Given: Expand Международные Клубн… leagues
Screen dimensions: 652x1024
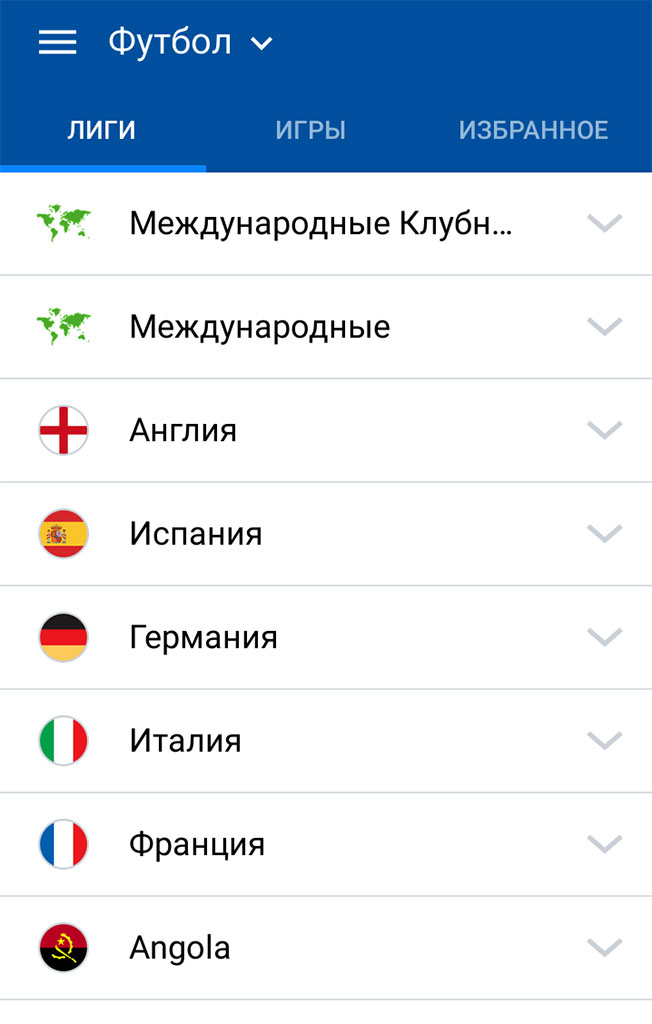Looking at the screenshot, I should point(605,223).
